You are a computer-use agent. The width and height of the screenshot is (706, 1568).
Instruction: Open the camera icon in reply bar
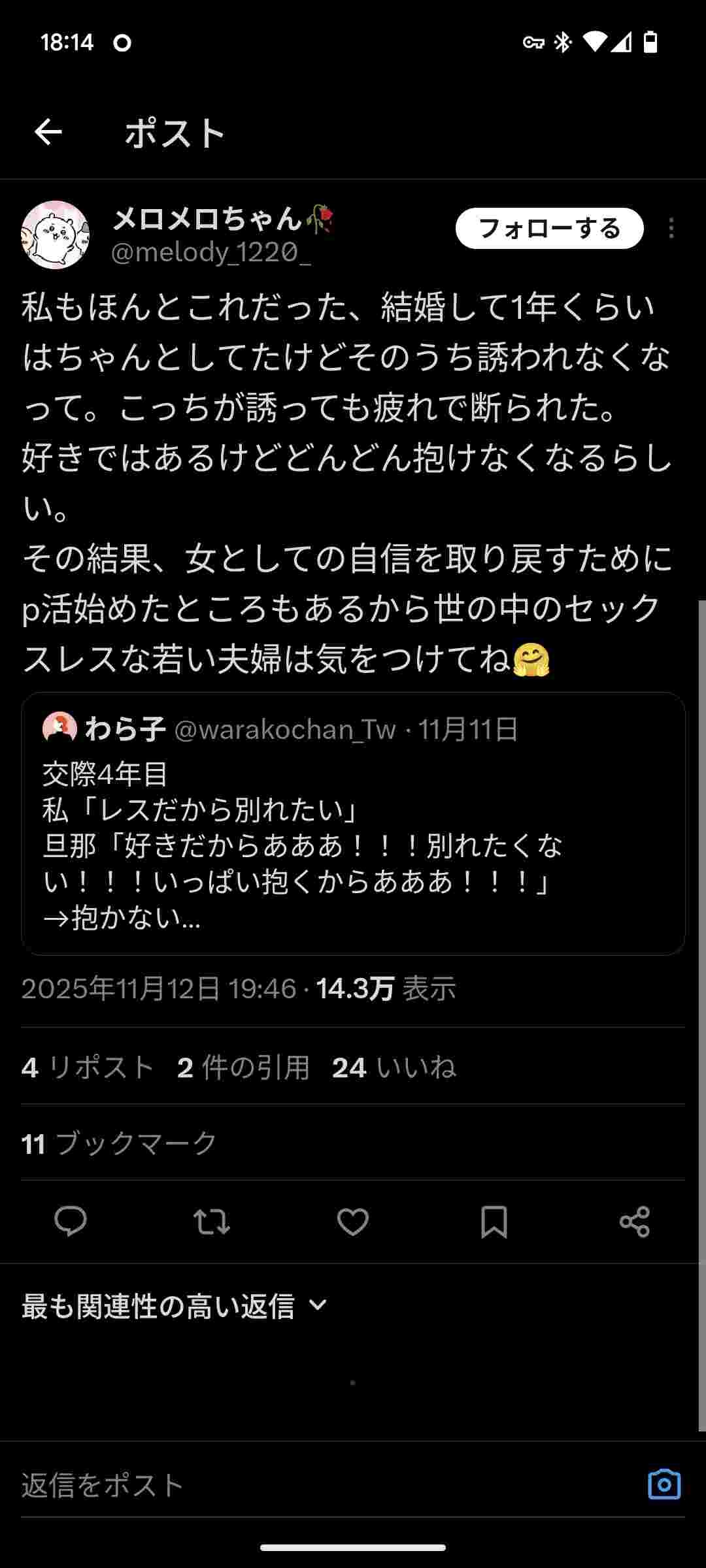click(x=664, y=1485)
